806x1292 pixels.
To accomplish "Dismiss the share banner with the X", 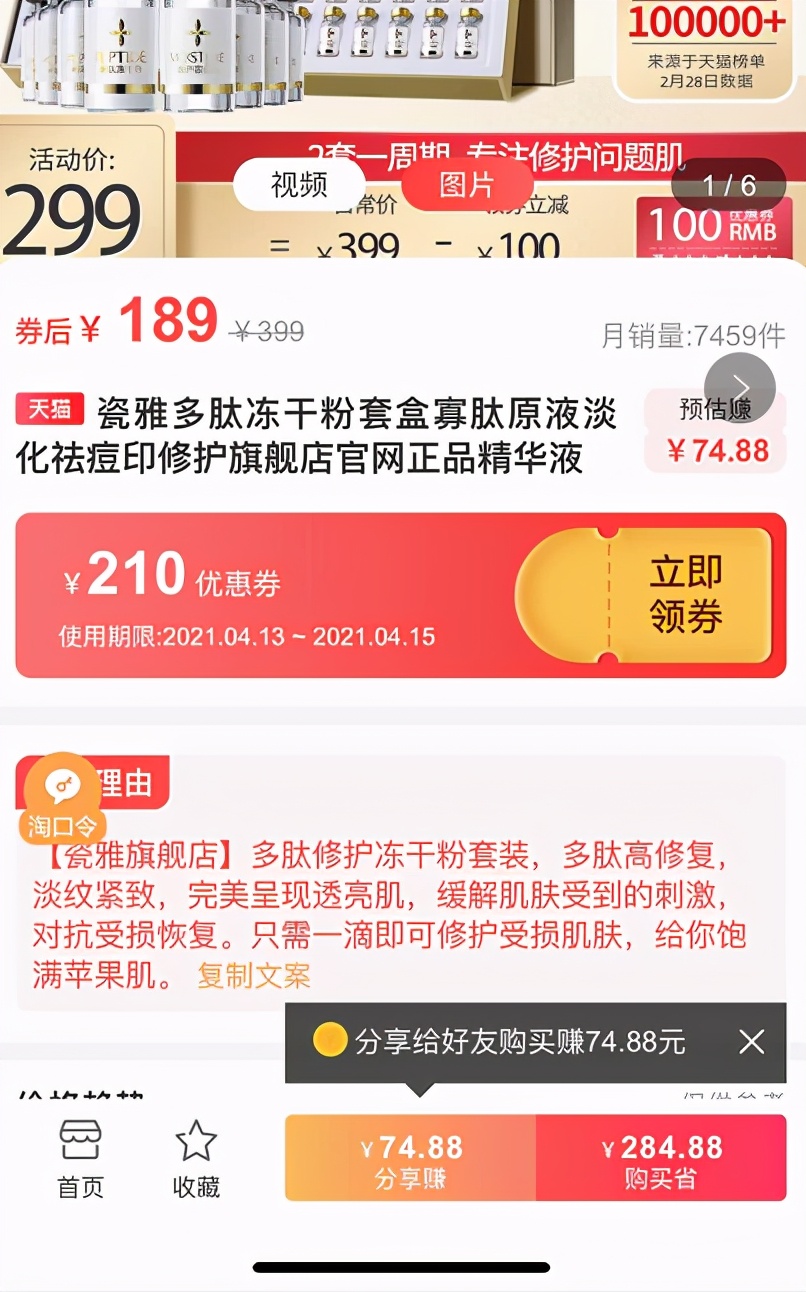I will (x=751, y=1042).
